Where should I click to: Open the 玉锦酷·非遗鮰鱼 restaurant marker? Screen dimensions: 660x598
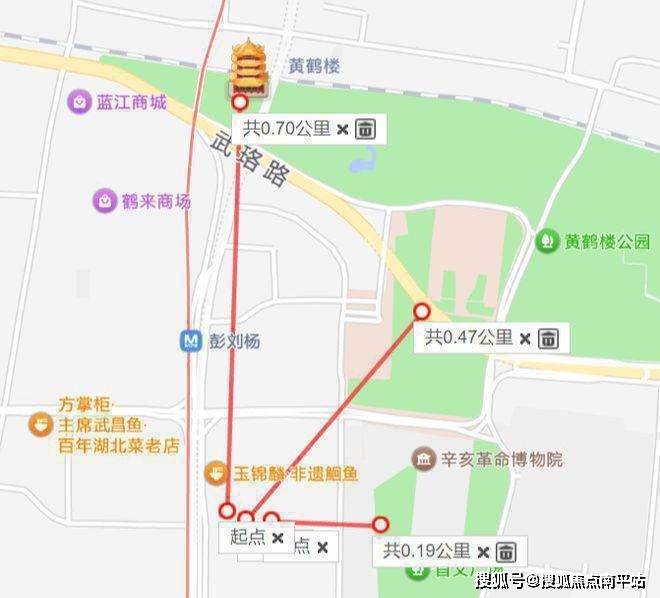(x=215, y=471)
